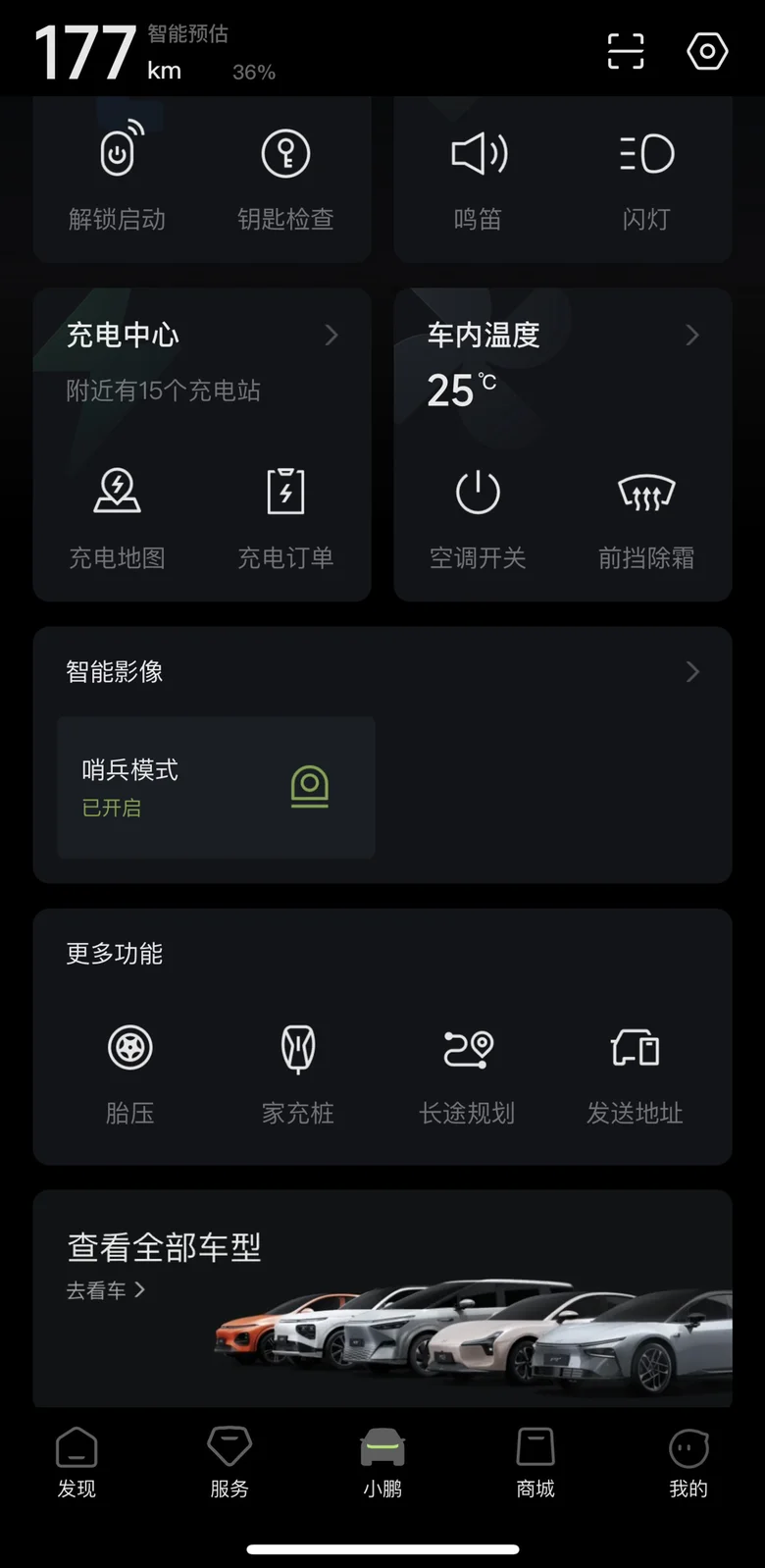This screenshot has height=1568, width=765.
Task: Open the scan icon in the header
Action: [626, 51]
